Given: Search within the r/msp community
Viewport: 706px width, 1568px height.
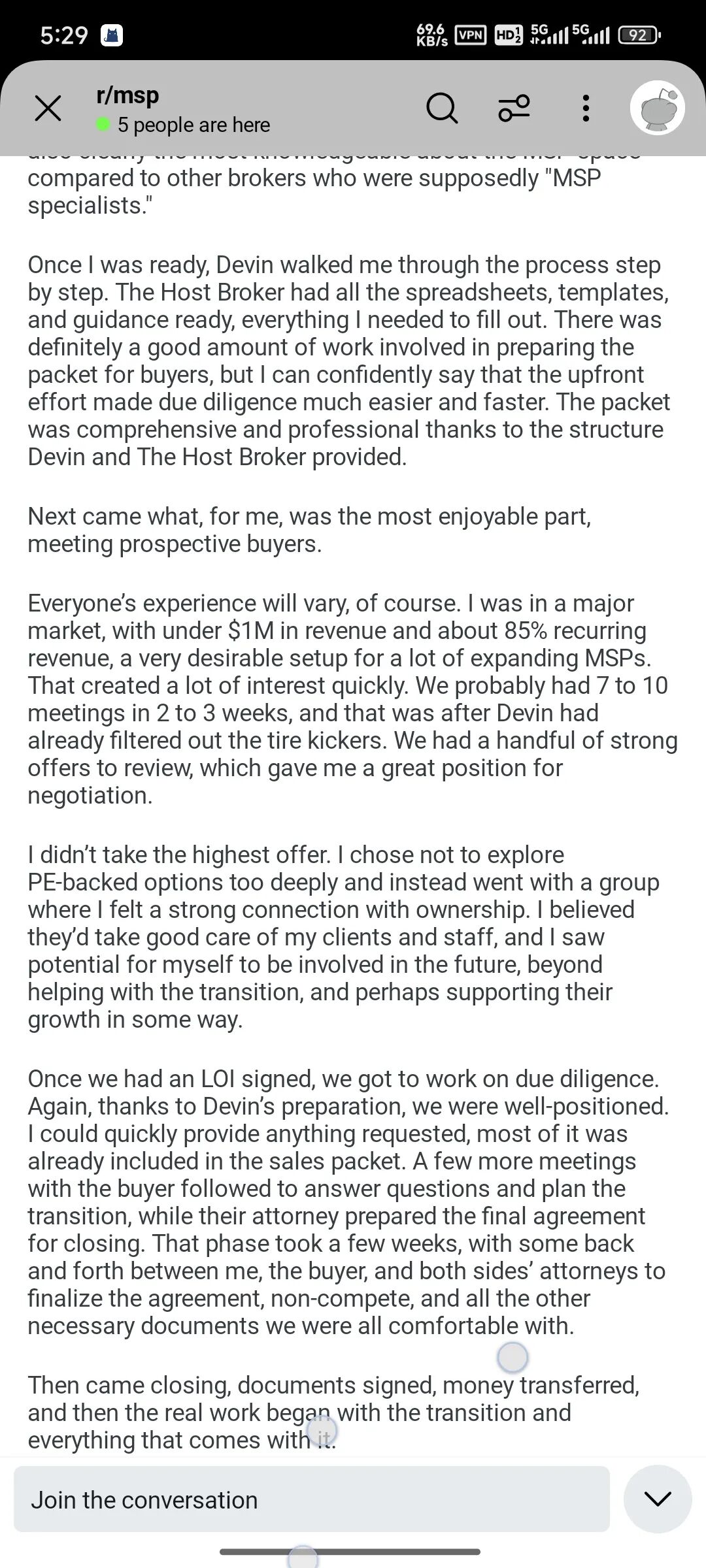Looking at the screenshot, I should 442,108.
